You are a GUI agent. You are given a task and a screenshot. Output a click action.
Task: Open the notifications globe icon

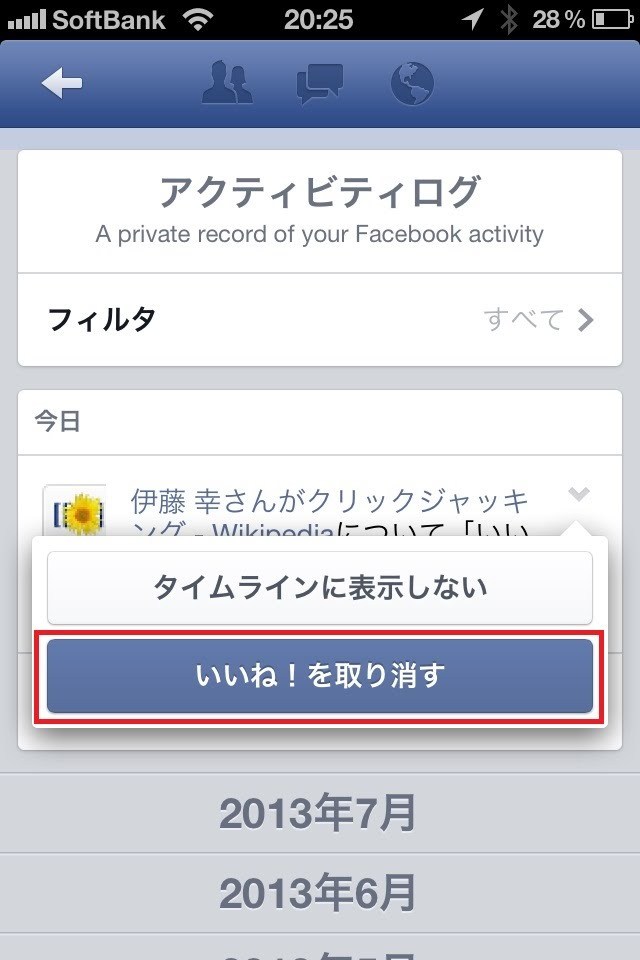click(x=410, y=84)
